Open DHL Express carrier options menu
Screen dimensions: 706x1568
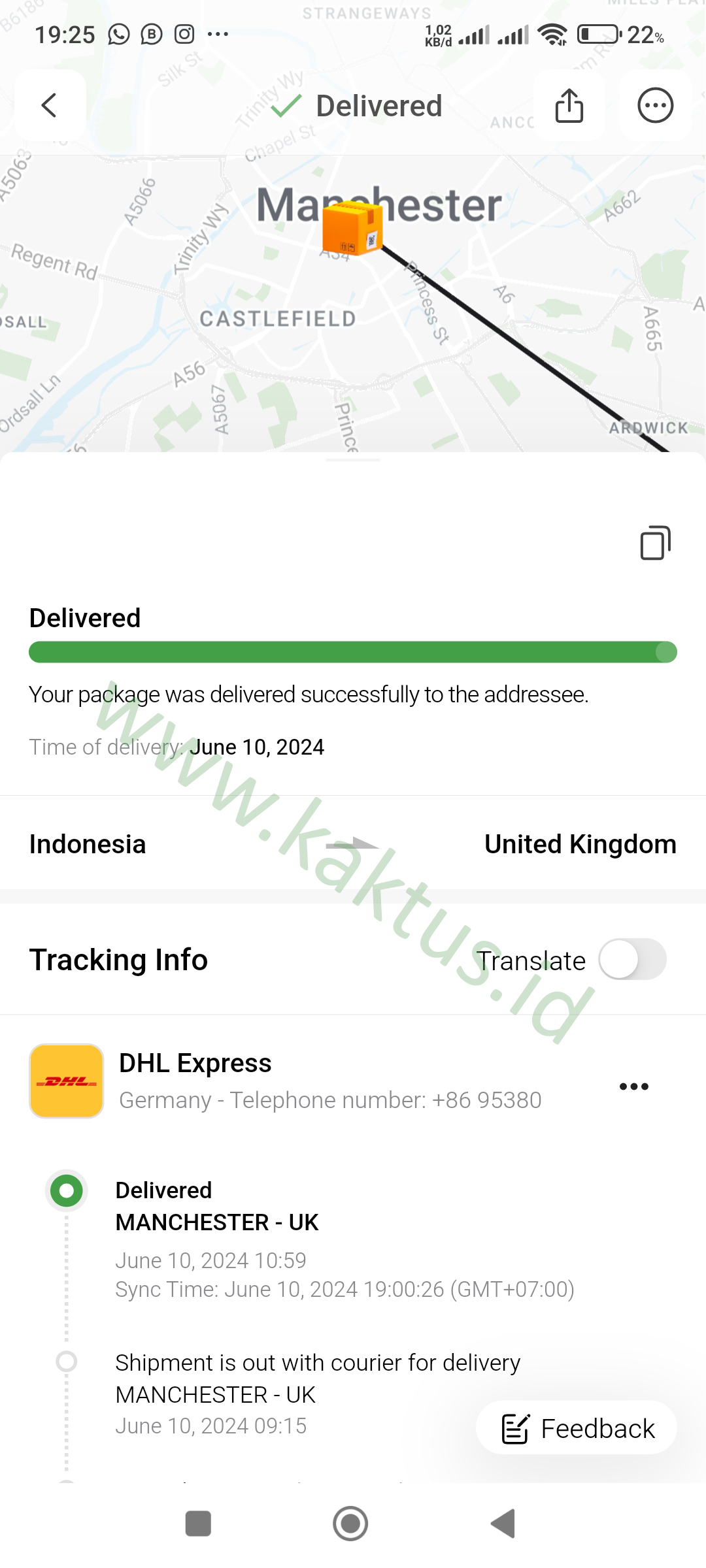point(633,1086)
